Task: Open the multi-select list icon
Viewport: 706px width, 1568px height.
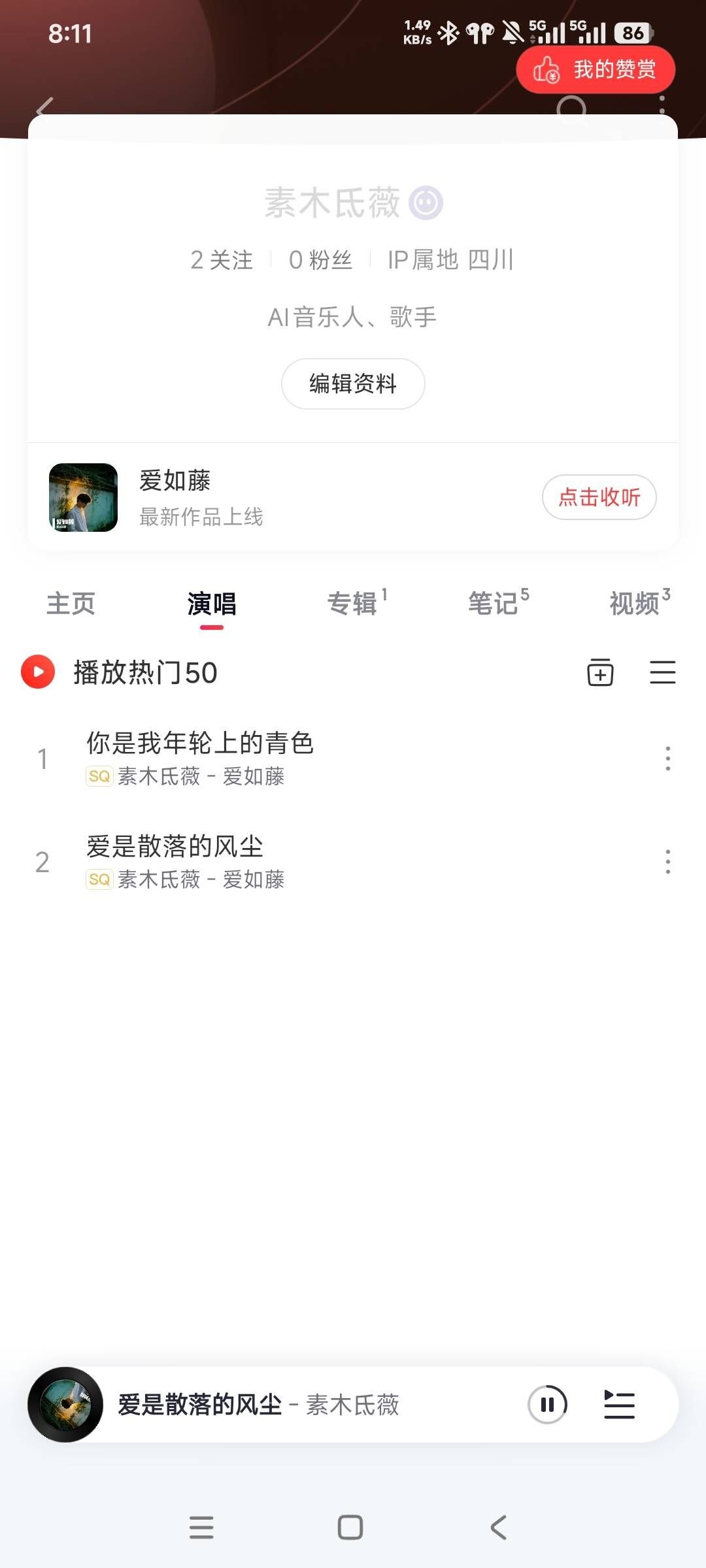Action: 662,672
